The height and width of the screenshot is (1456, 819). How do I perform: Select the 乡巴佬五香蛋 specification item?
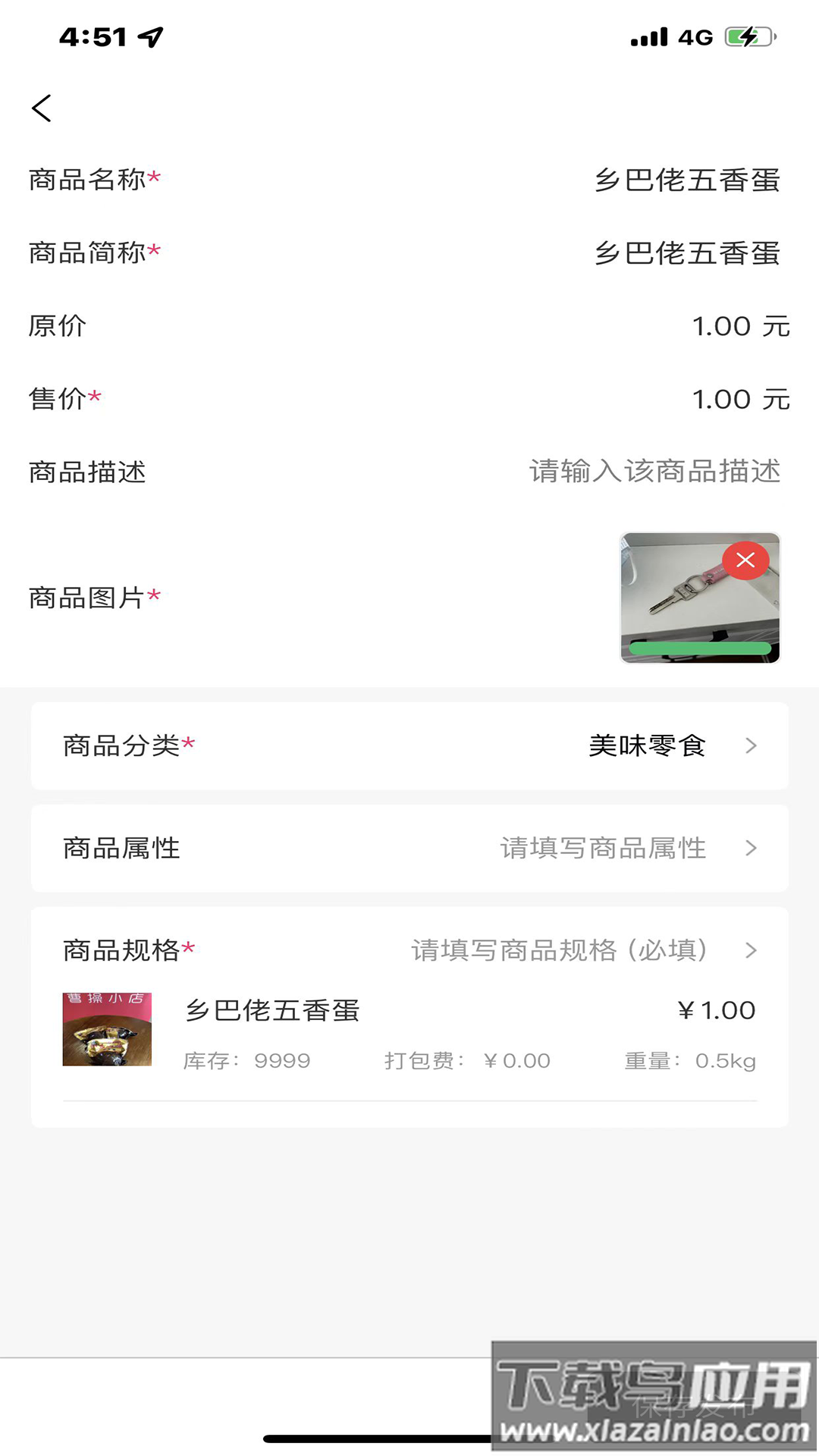click(x=409, y=1031)
